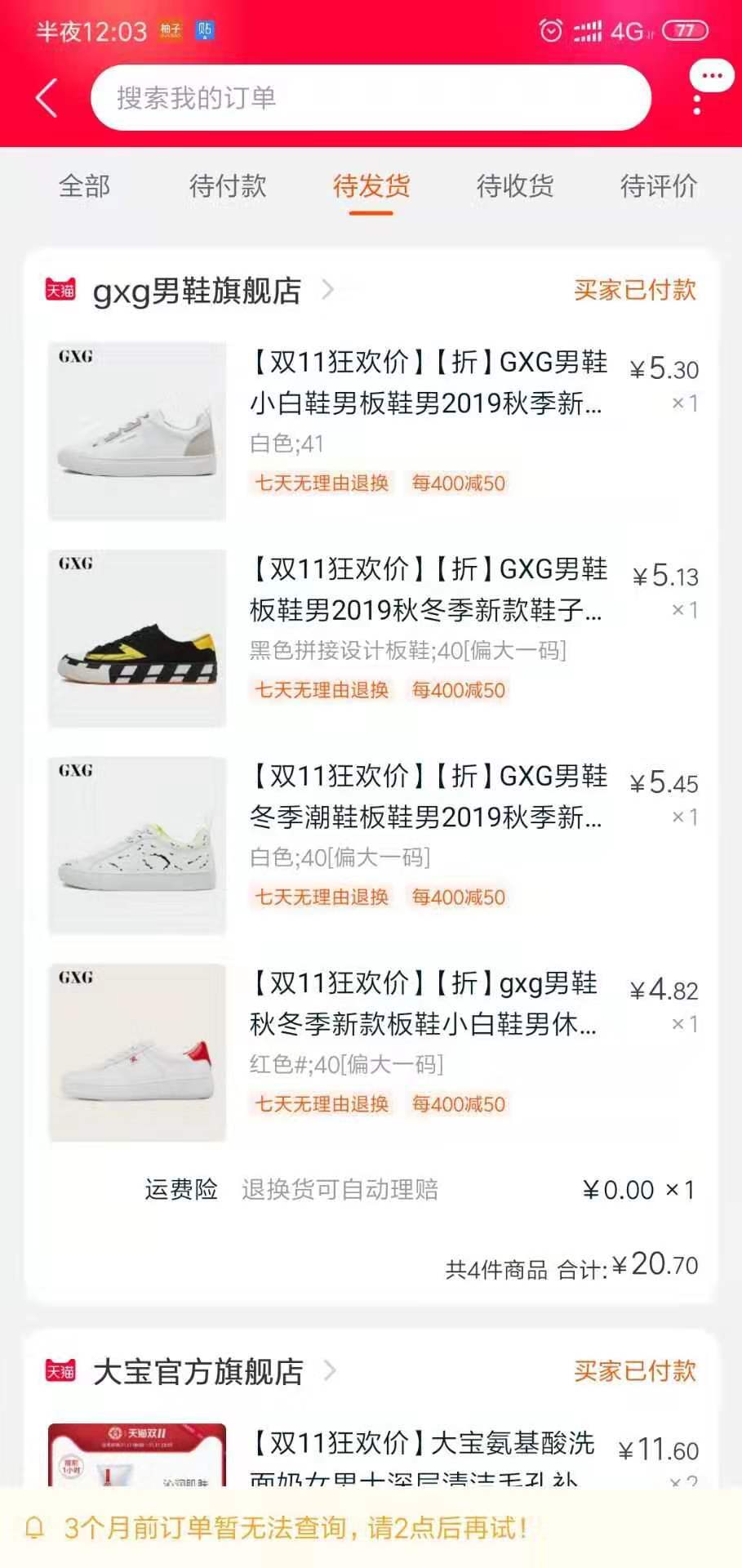Click the Tmall cat icon beside gxg男鞋旗舰店

(x=59, y=291)
